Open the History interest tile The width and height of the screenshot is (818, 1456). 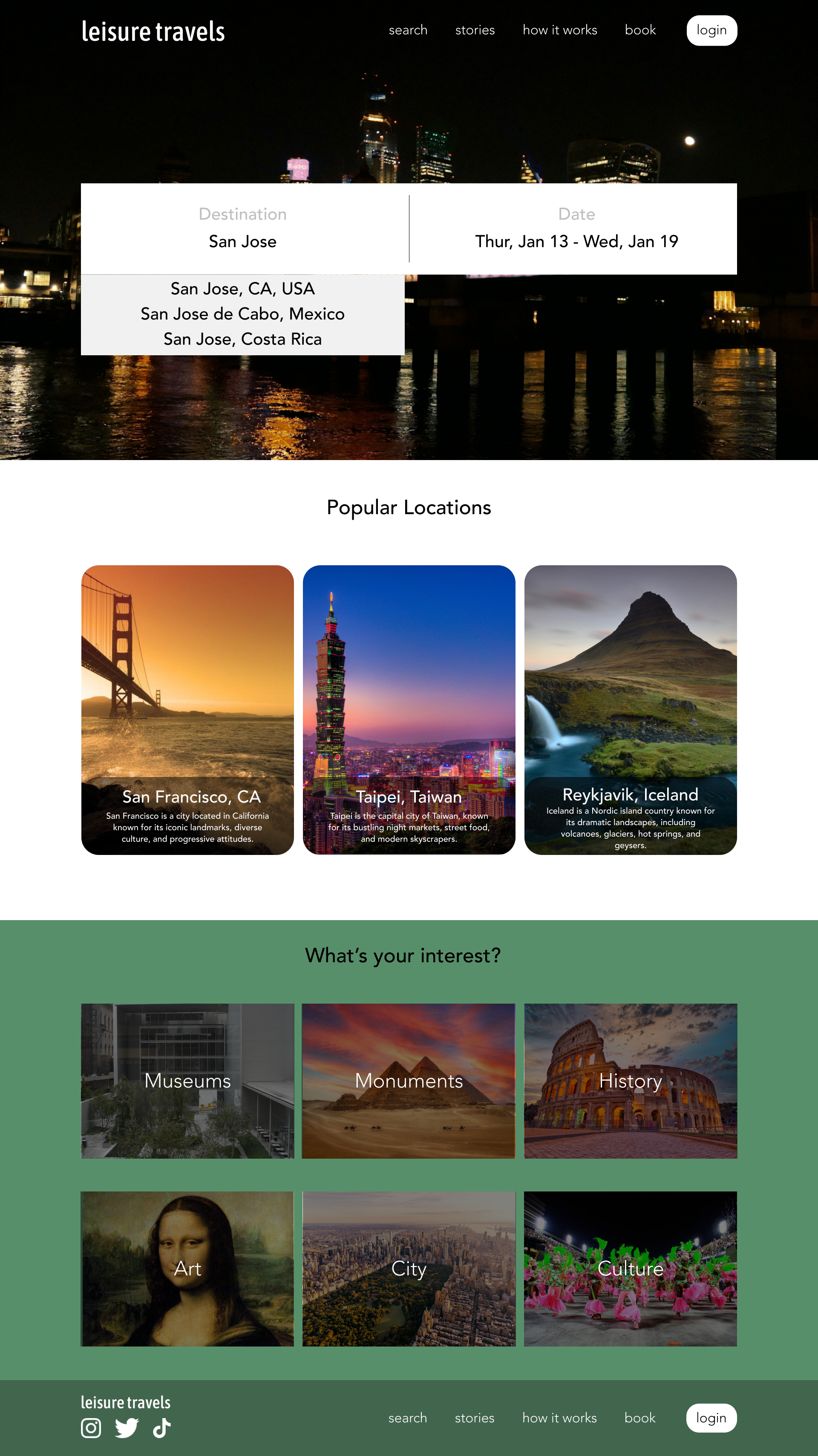click(630, 1081)
